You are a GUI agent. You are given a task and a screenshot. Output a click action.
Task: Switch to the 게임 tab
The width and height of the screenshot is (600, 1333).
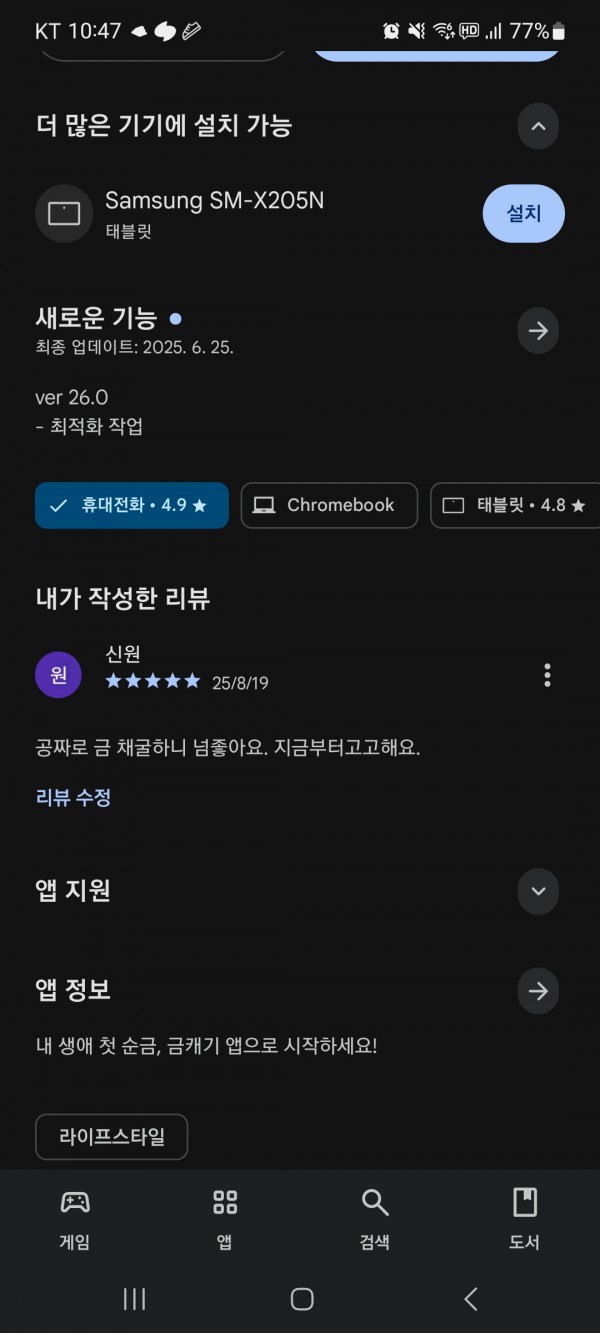(x=75, y=1219)
